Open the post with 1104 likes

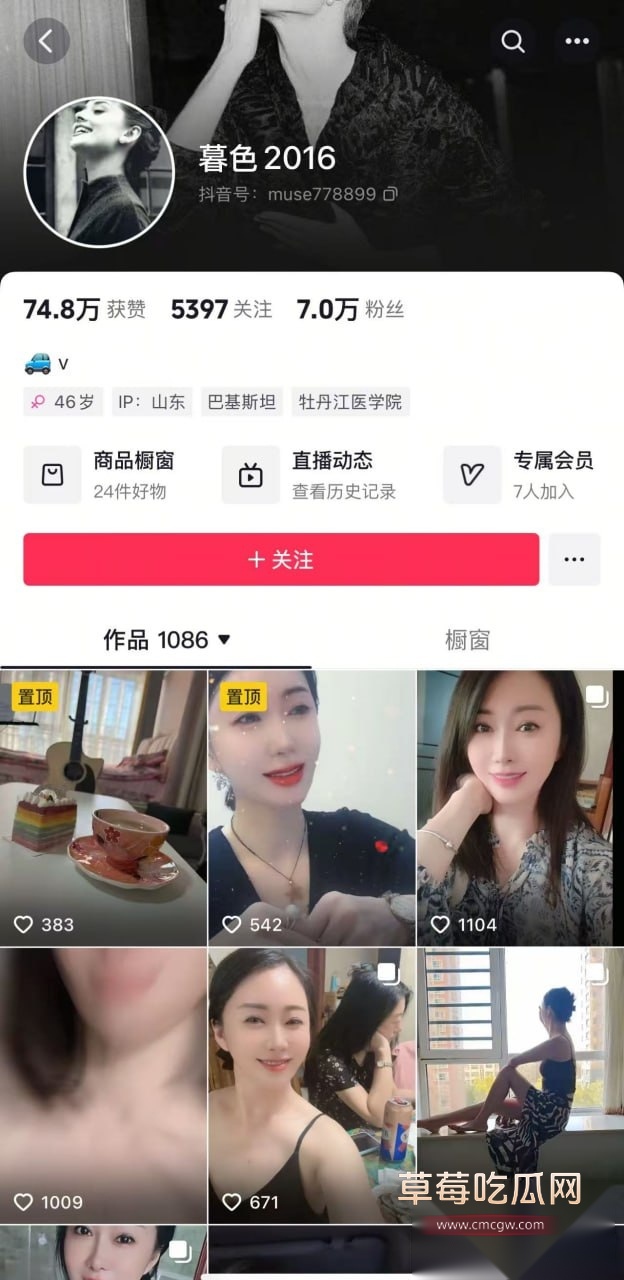point(519,808)
